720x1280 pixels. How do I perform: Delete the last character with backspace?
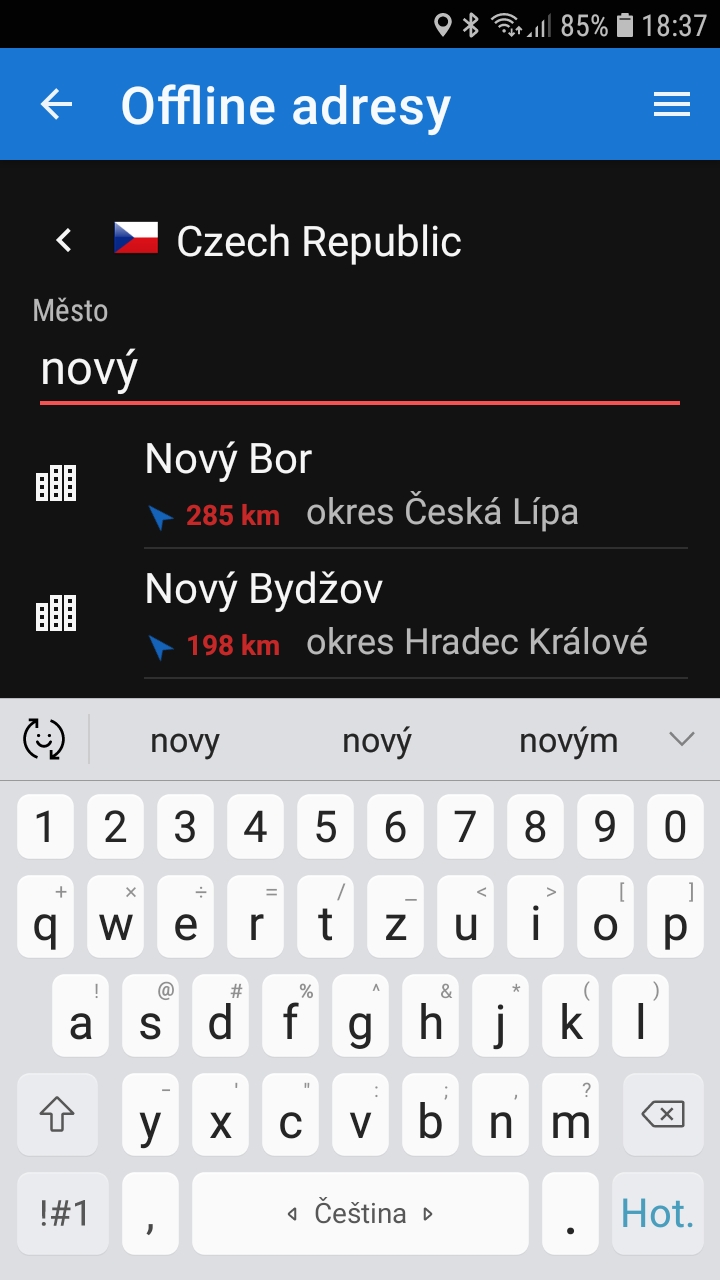662,1114
